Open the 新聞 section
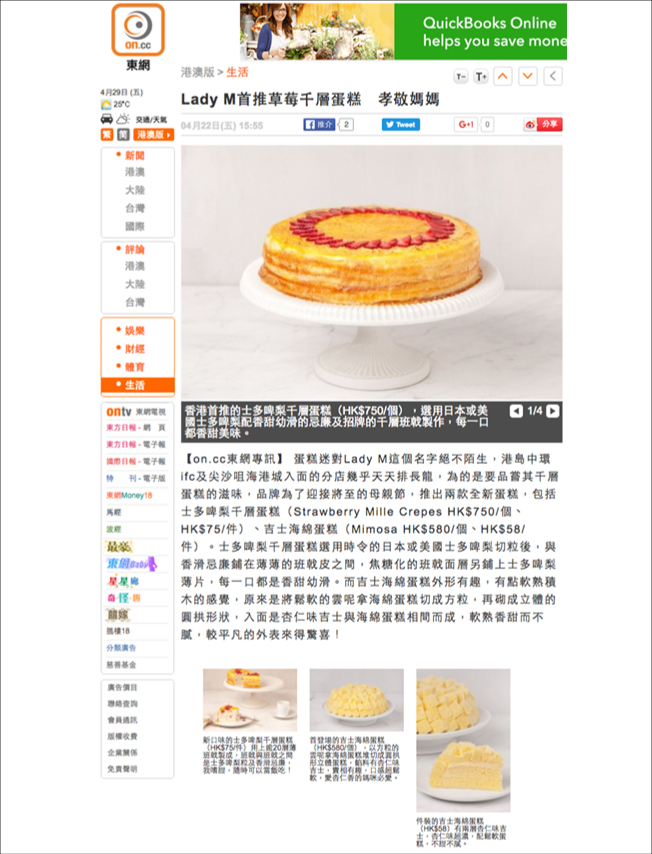 point(134,156)
